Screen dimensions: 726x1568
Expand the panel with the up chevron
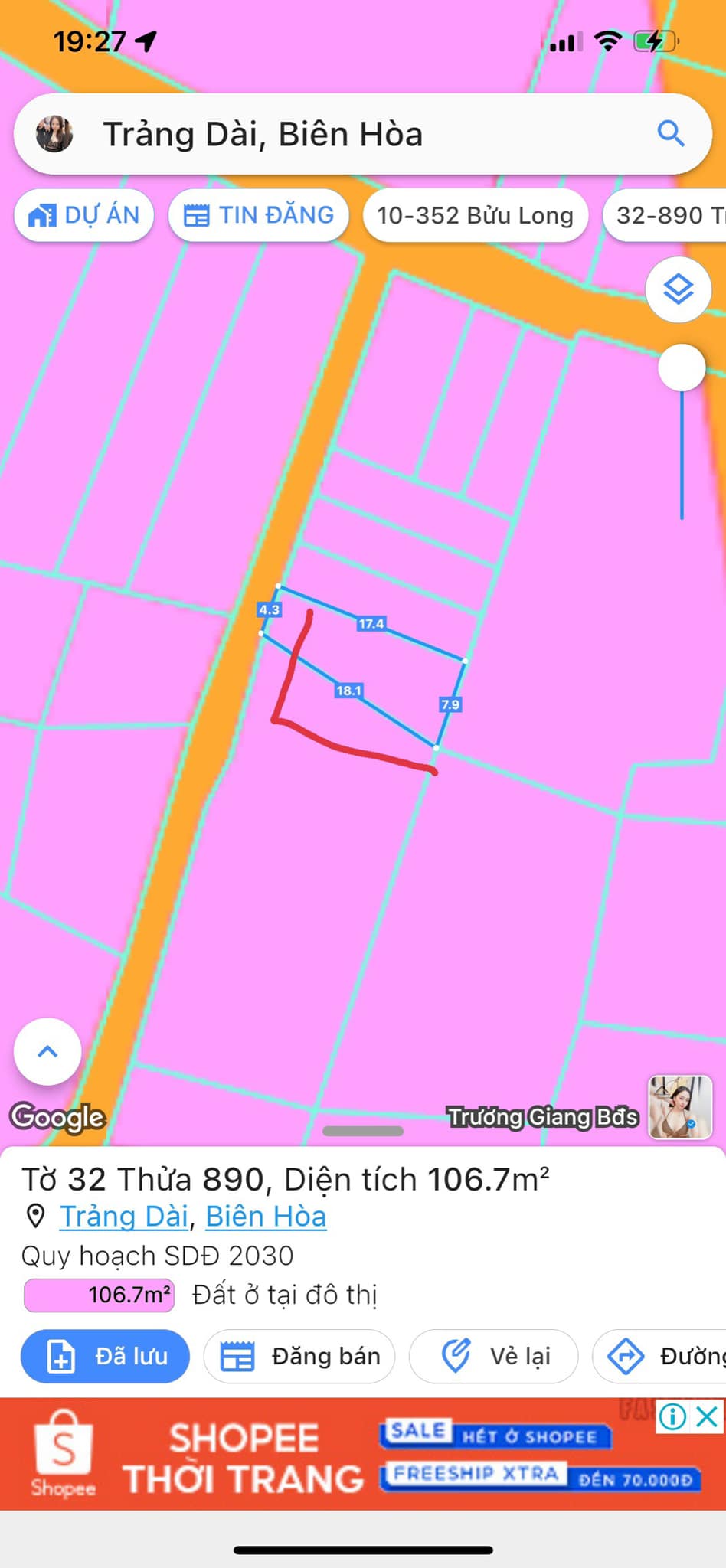pyautogui.click(x=47, y=1051)
